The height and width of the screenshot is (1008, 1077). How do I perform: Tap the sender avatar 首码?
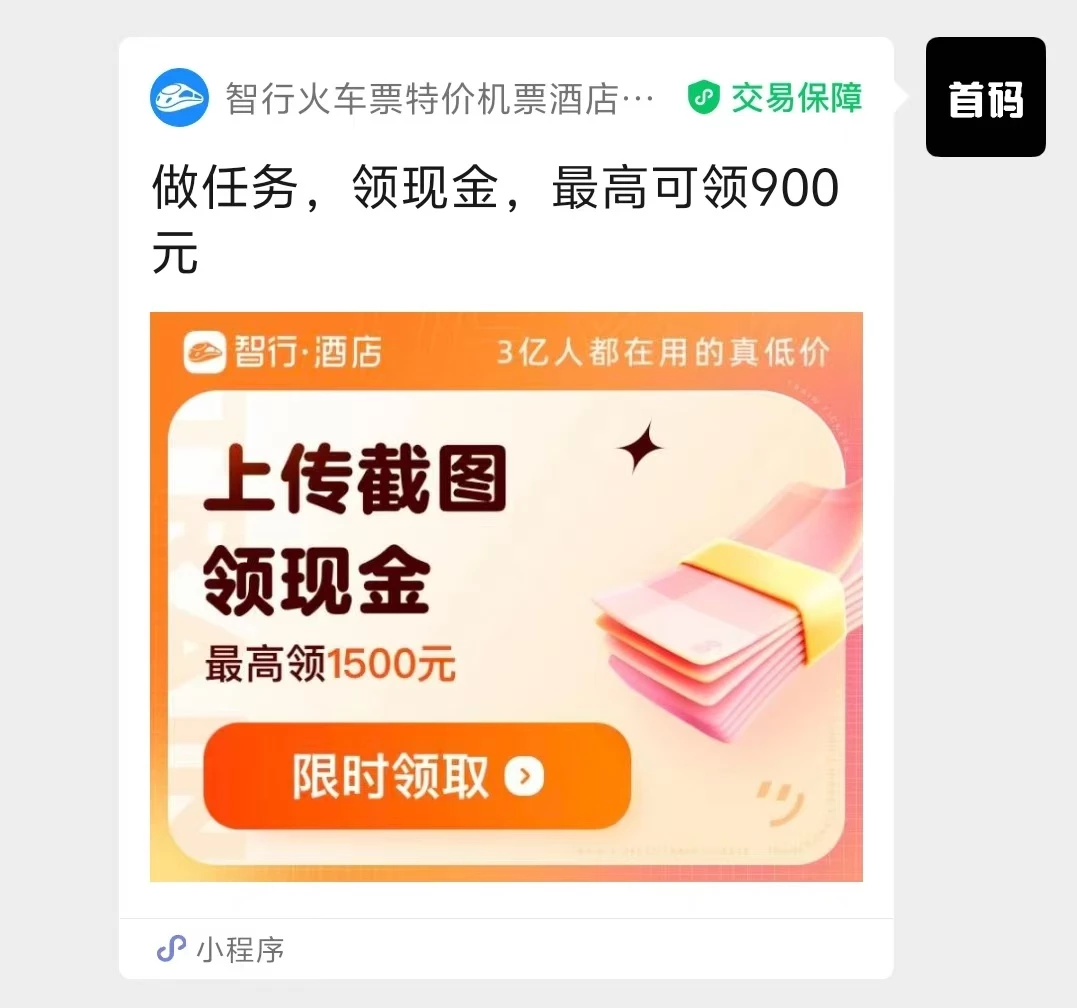[x=985, y=98]
